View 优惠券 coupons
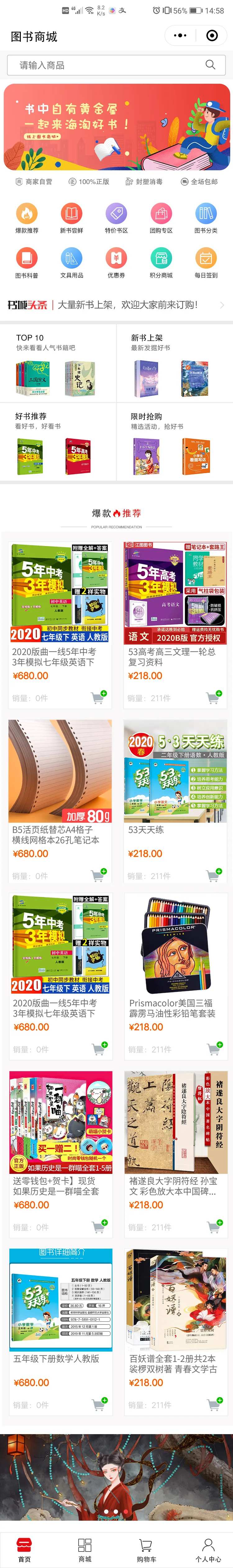The width and height of the screenshot is (233, 1568). tap(116, 263)
